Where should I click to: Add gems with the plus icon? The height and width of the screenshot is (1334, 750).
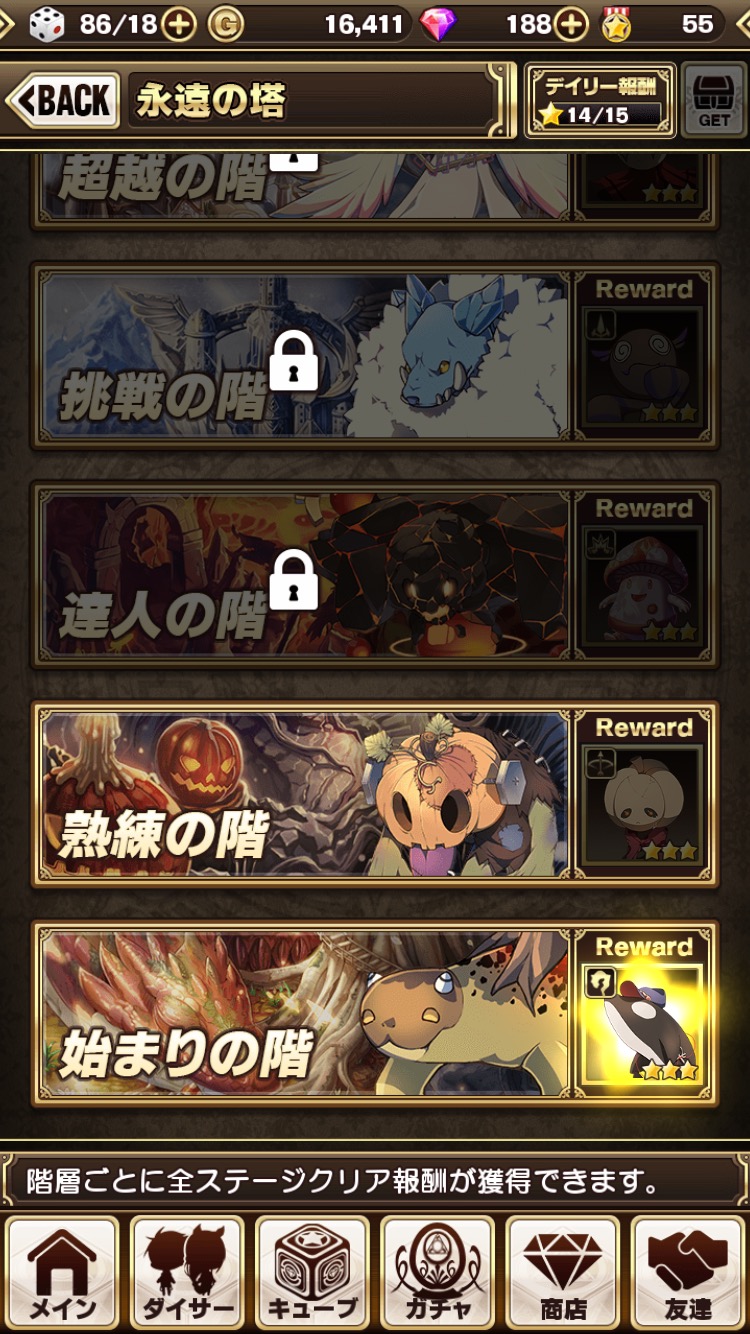click(x=571, y=25)
